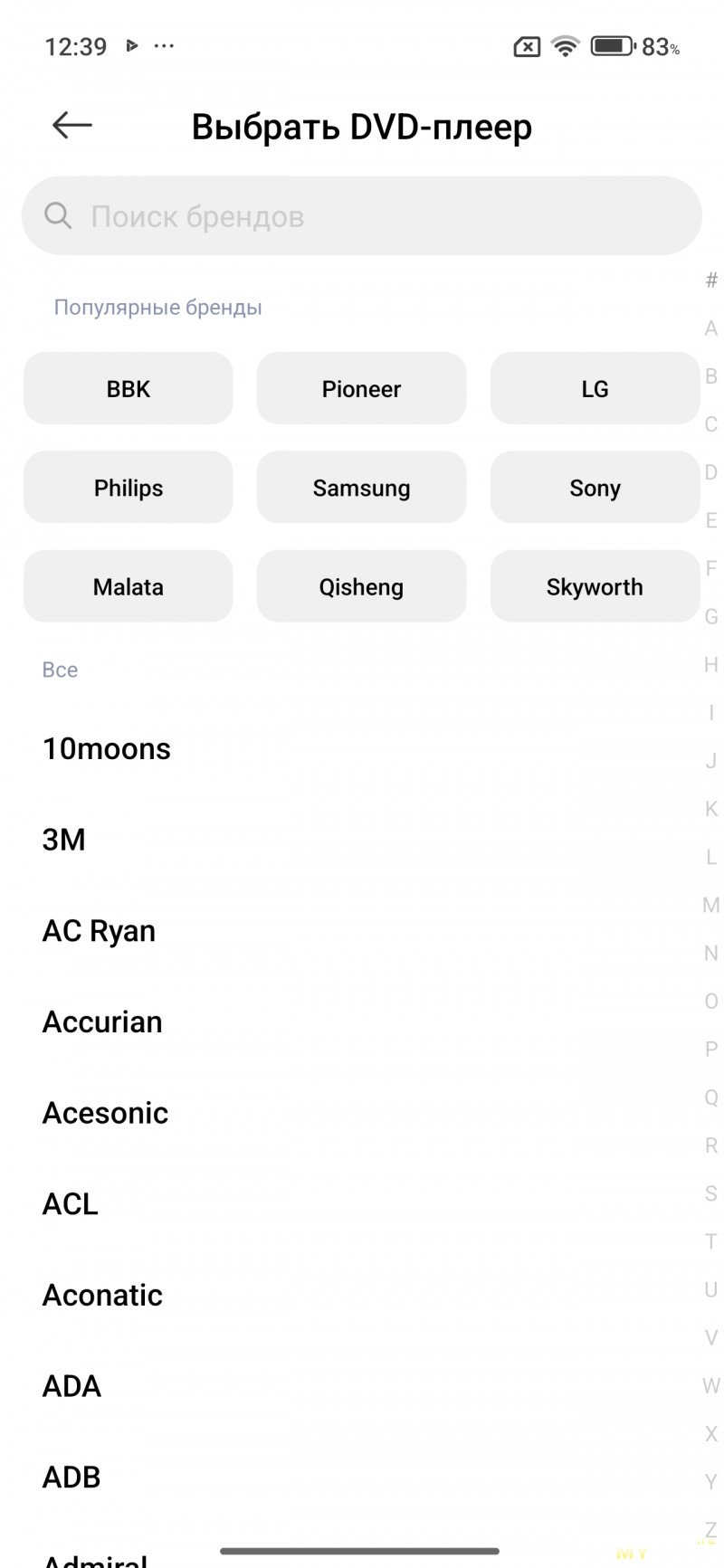This screenshot has width=724, height=1568.
Task: Choose the Samsung brand chip
Action: point(361,488)
